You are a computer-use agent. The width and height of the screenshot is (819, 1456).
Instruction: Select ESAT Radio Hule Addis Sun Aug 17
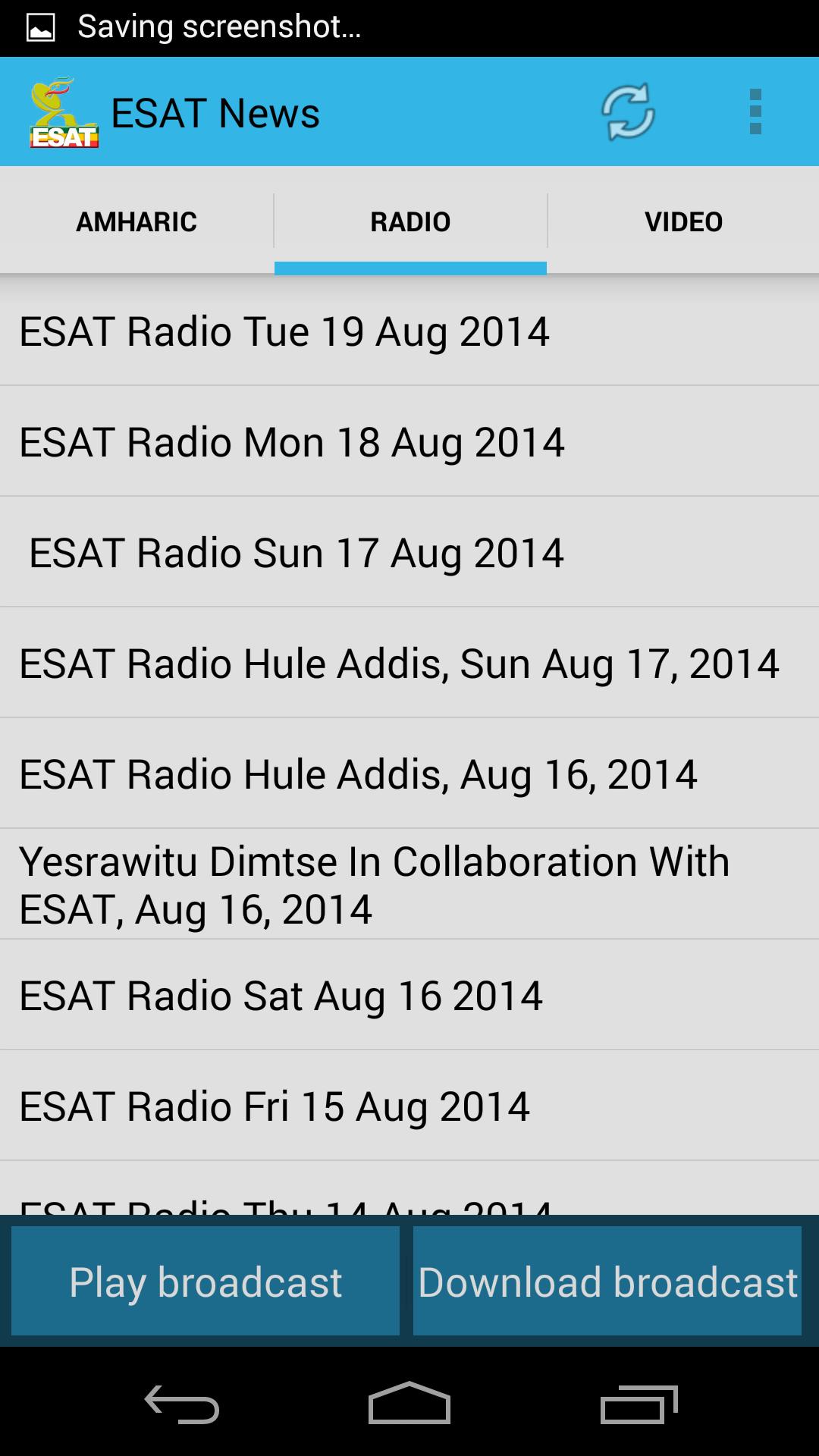pyautogui.click(x=409, y=664)
